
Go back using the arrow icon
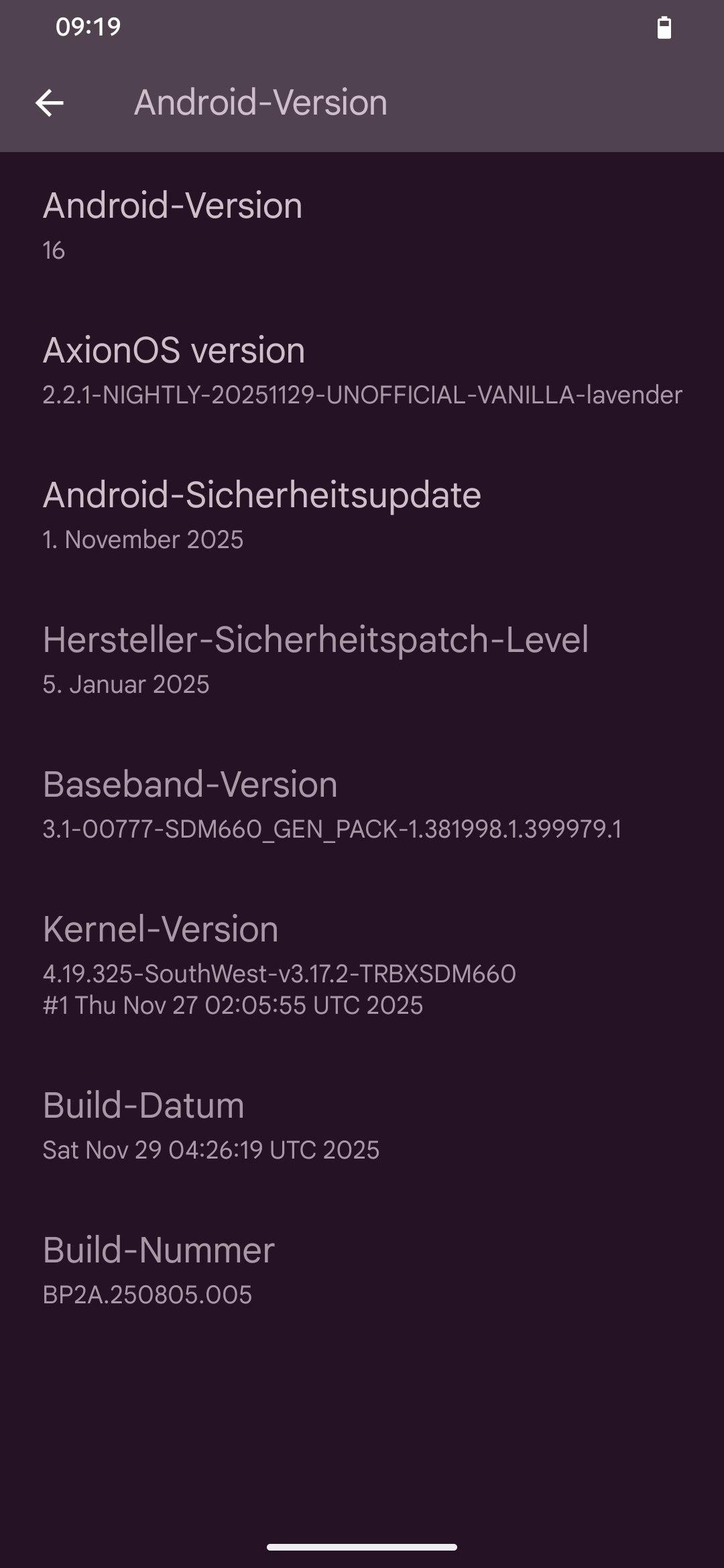pos(50,103)
